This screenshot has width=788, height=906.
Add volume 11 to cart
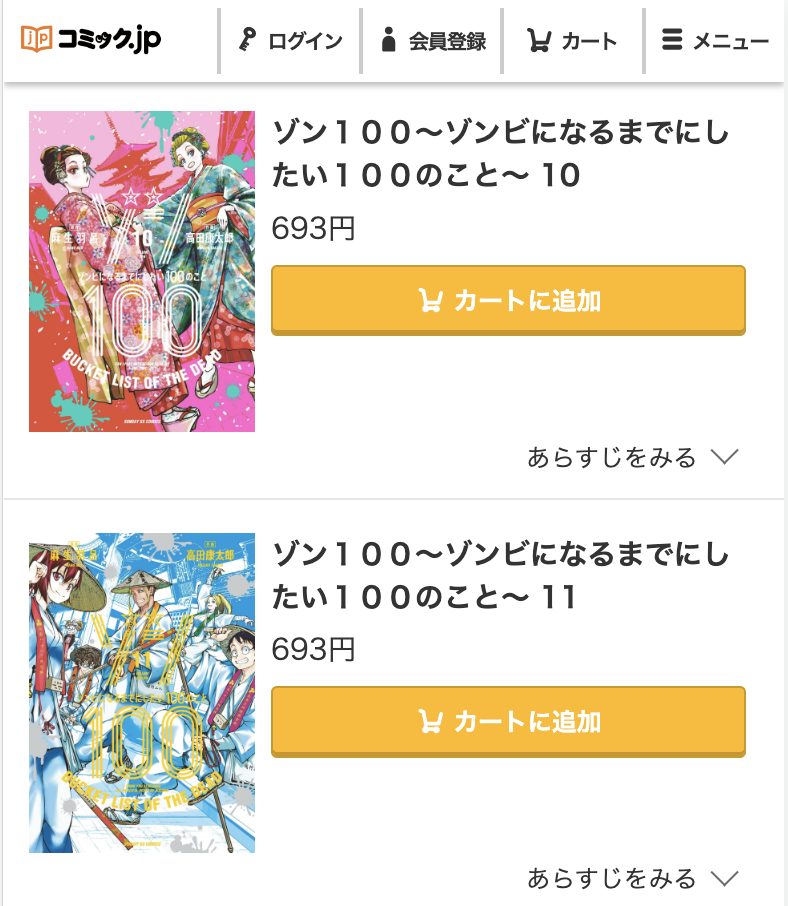508,721
